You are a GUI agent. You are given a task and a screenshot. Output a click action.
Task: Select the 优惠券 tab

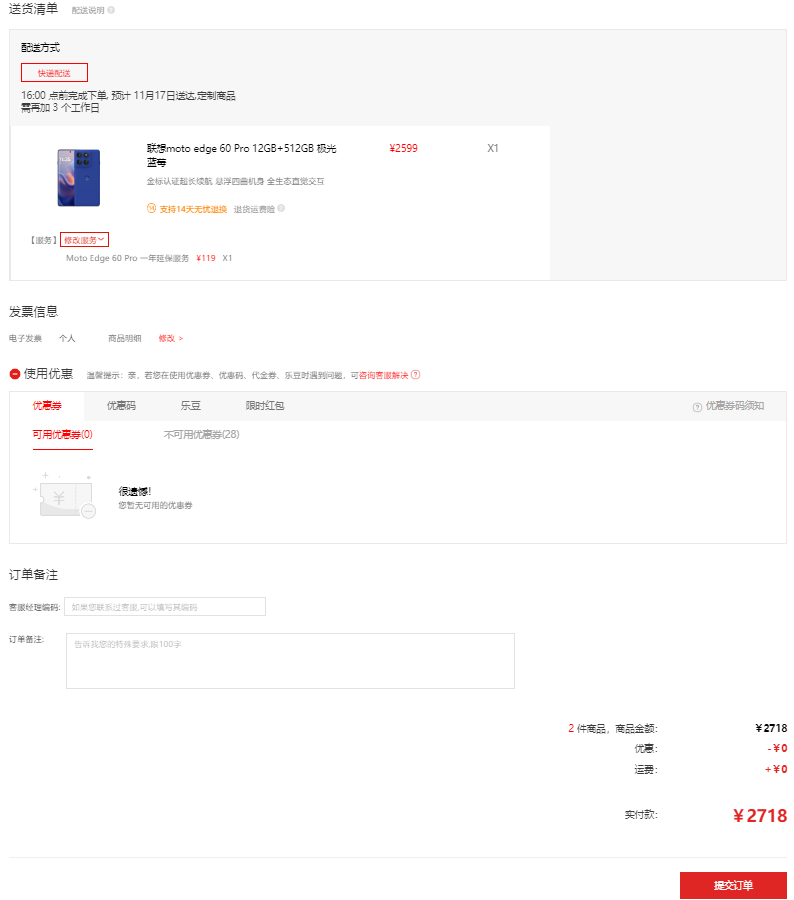point(47,406)
